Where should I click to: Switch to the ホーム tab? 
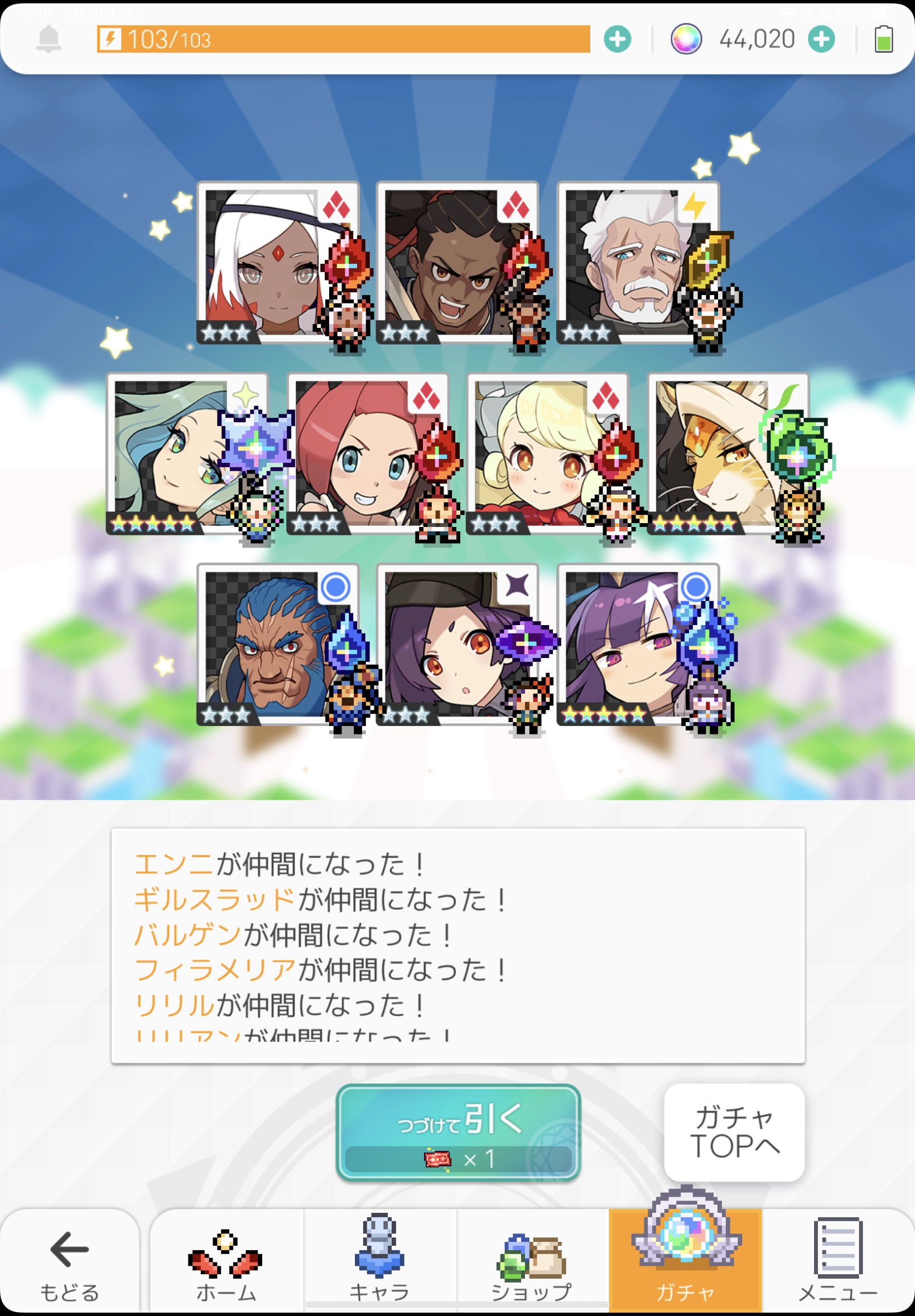226,1261
